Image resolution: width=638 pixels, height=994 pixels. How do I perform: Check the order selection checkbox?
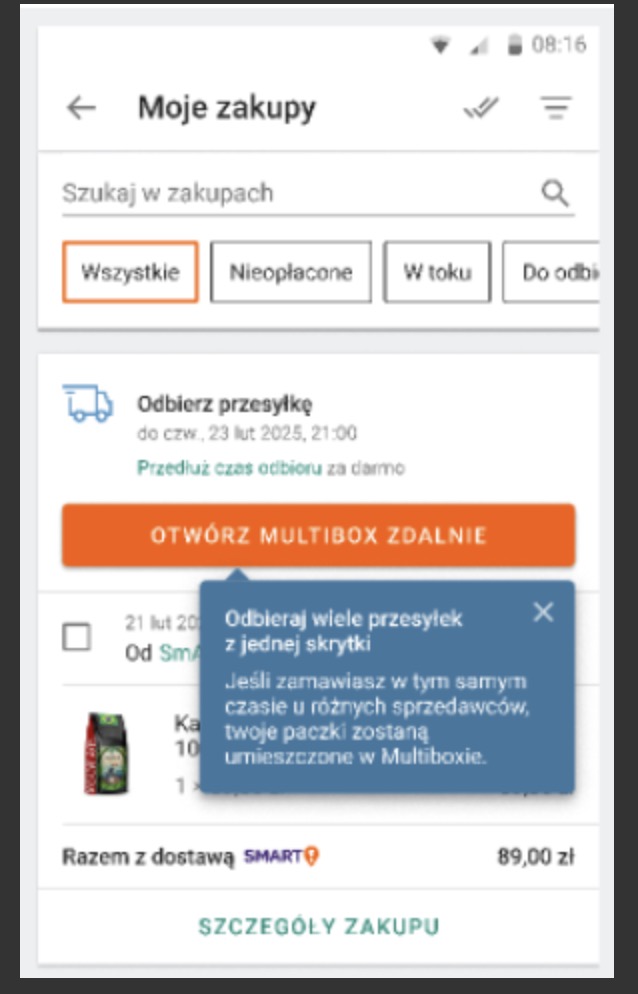click(77, 637)
